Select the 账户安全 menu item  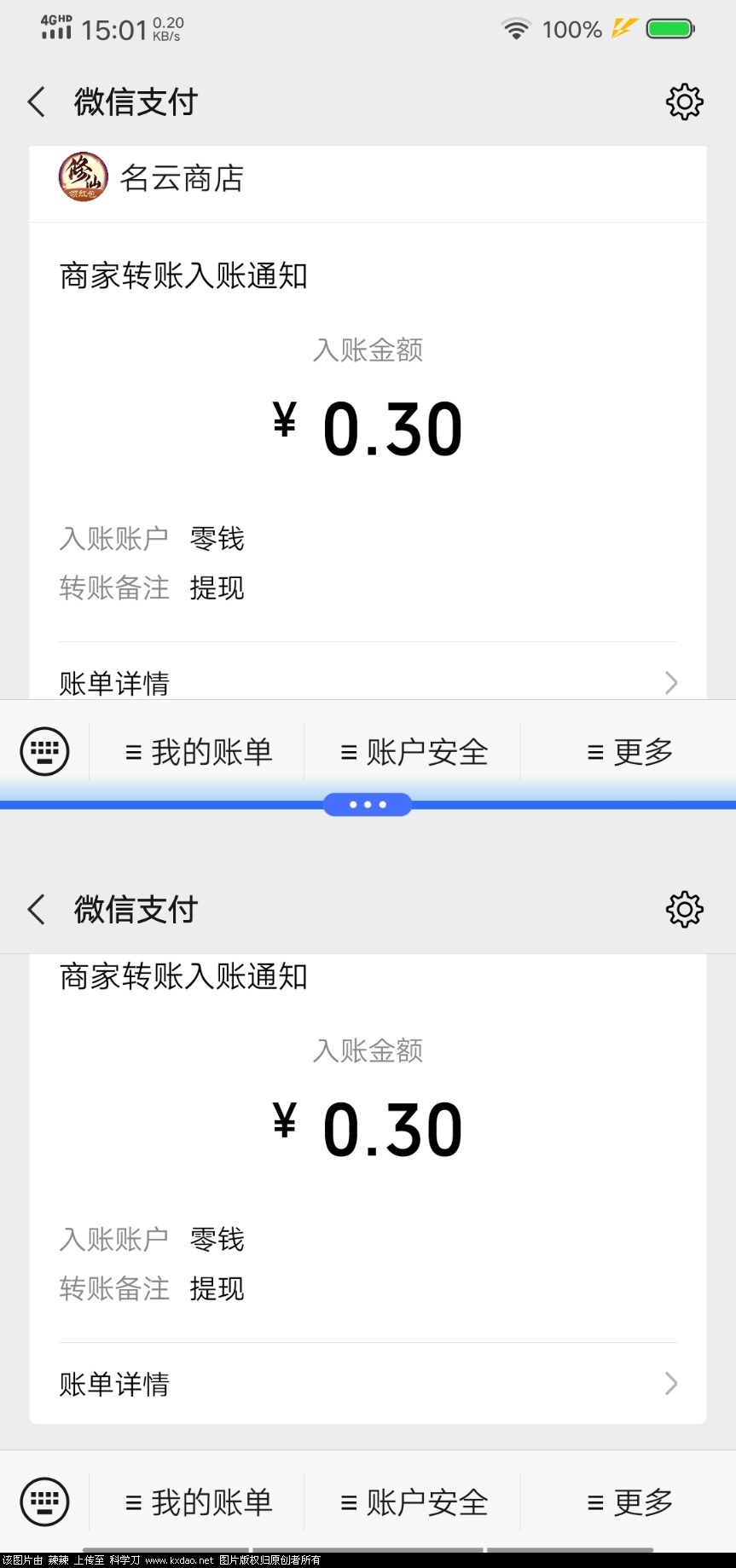pos(413,751)
